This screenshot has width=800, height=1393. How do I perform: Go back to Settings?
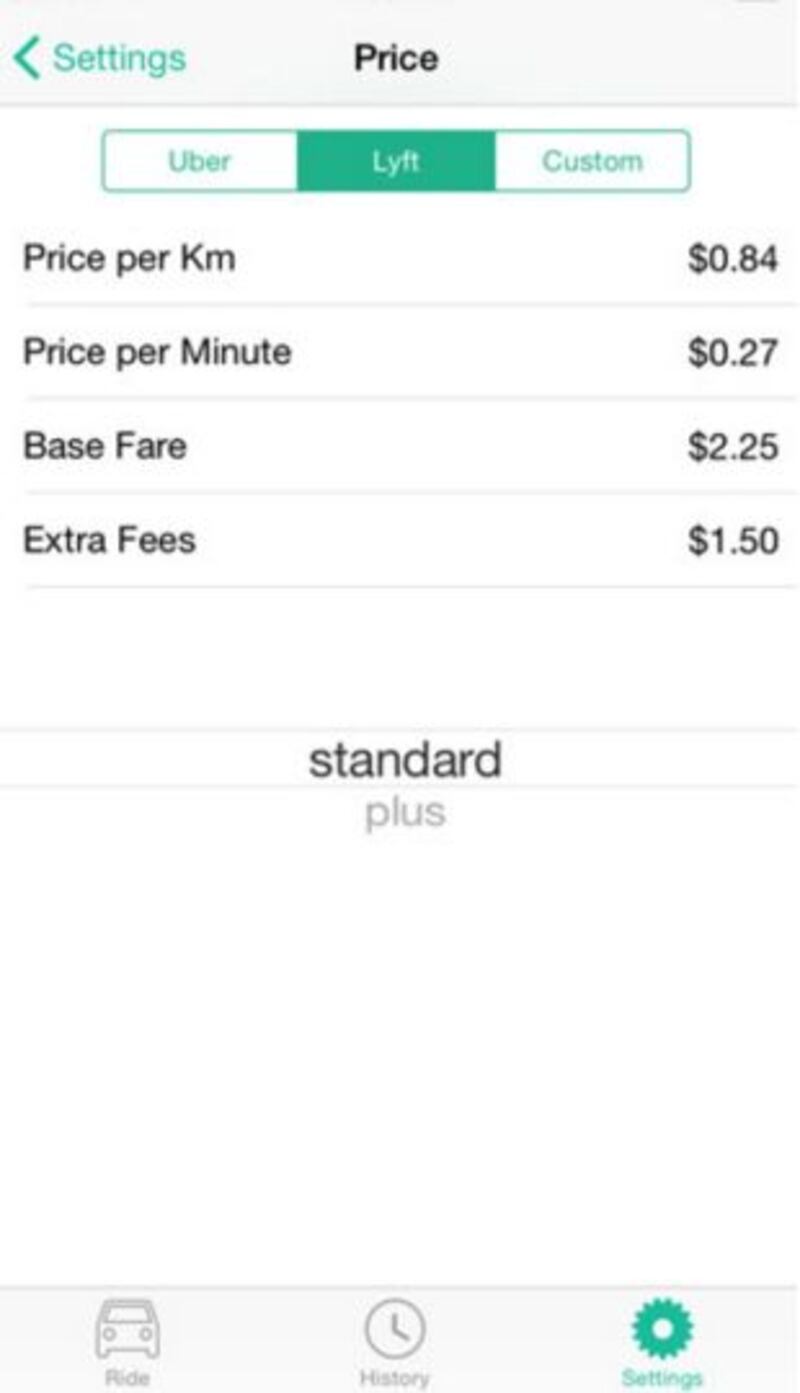point(100,58)
